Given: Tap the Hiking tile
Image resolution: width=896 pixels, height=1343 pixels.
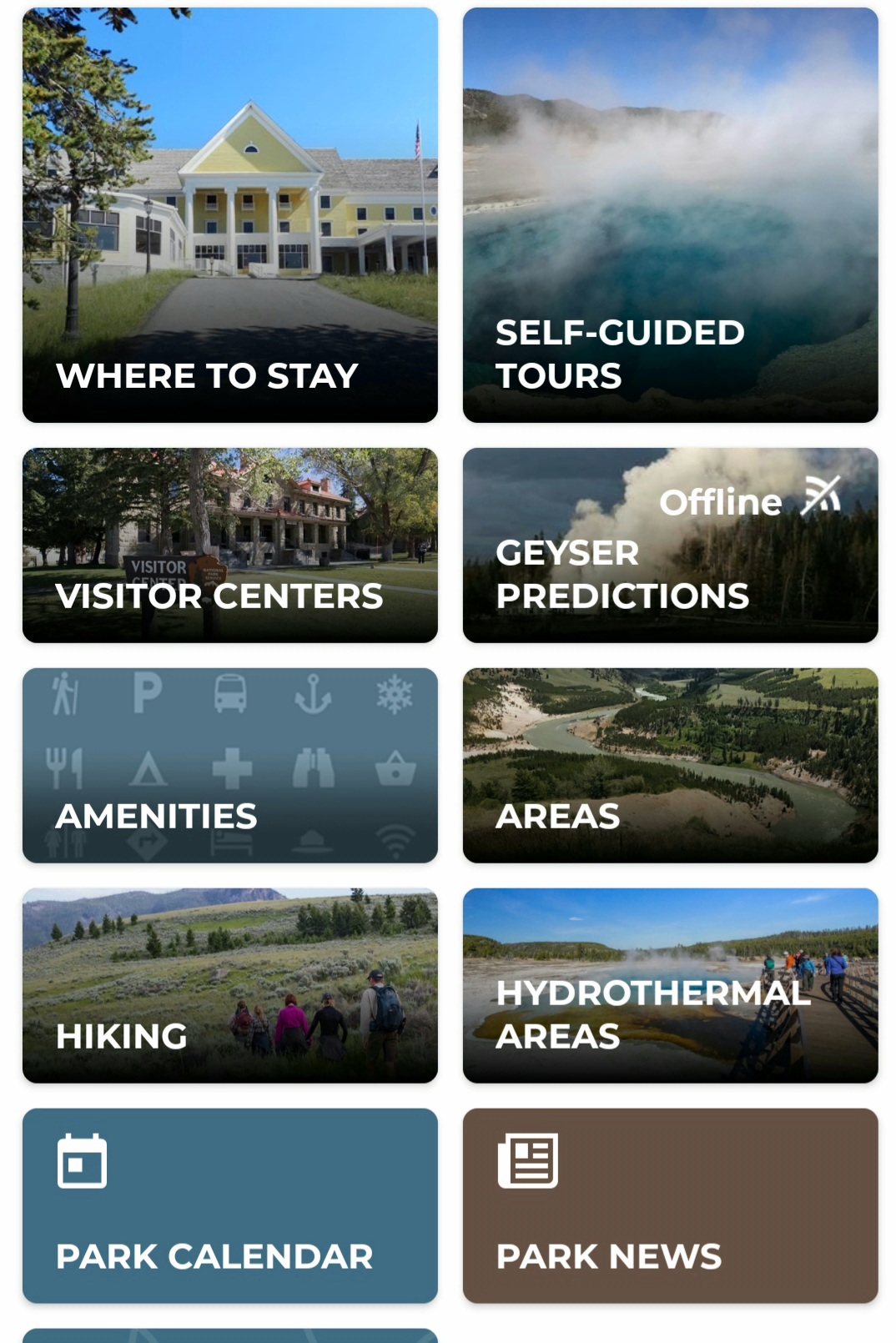Looking at the screenshot, I should (x=229, y=985).
